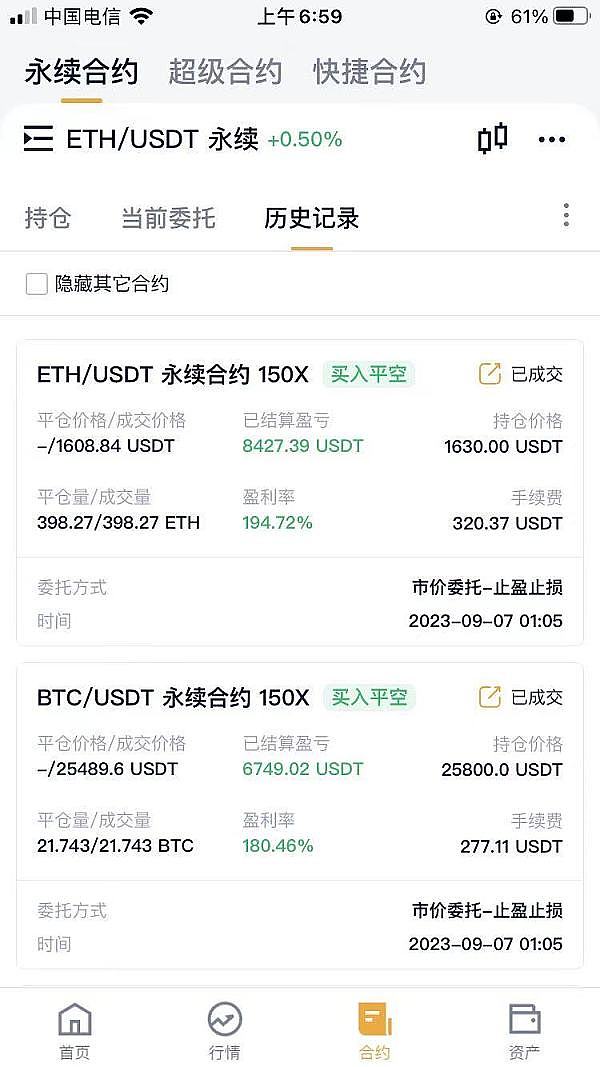This screenshot has width=600, height=1067.
Task: Check the 隐藏其它合约 checkbox
Action: pyautogui.click(x=37, y=284)
